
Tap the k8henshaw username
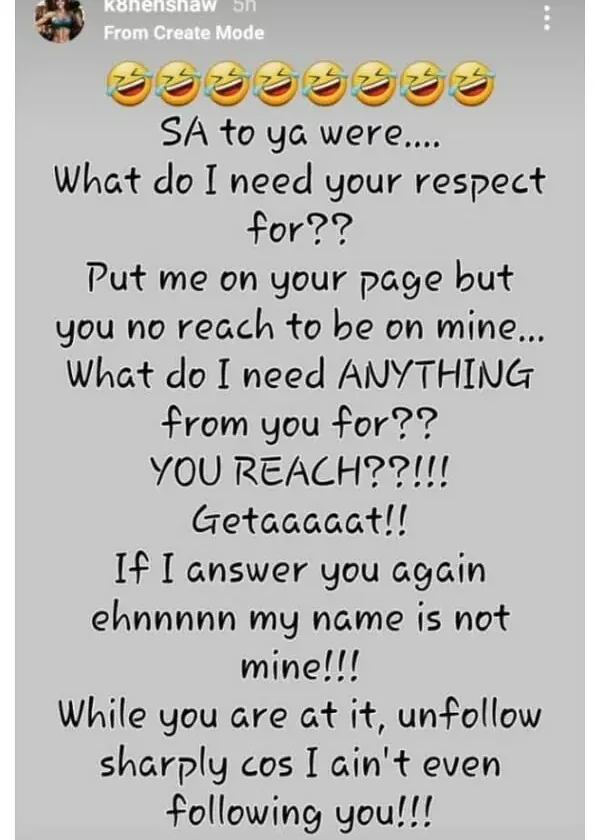point(159,7)
